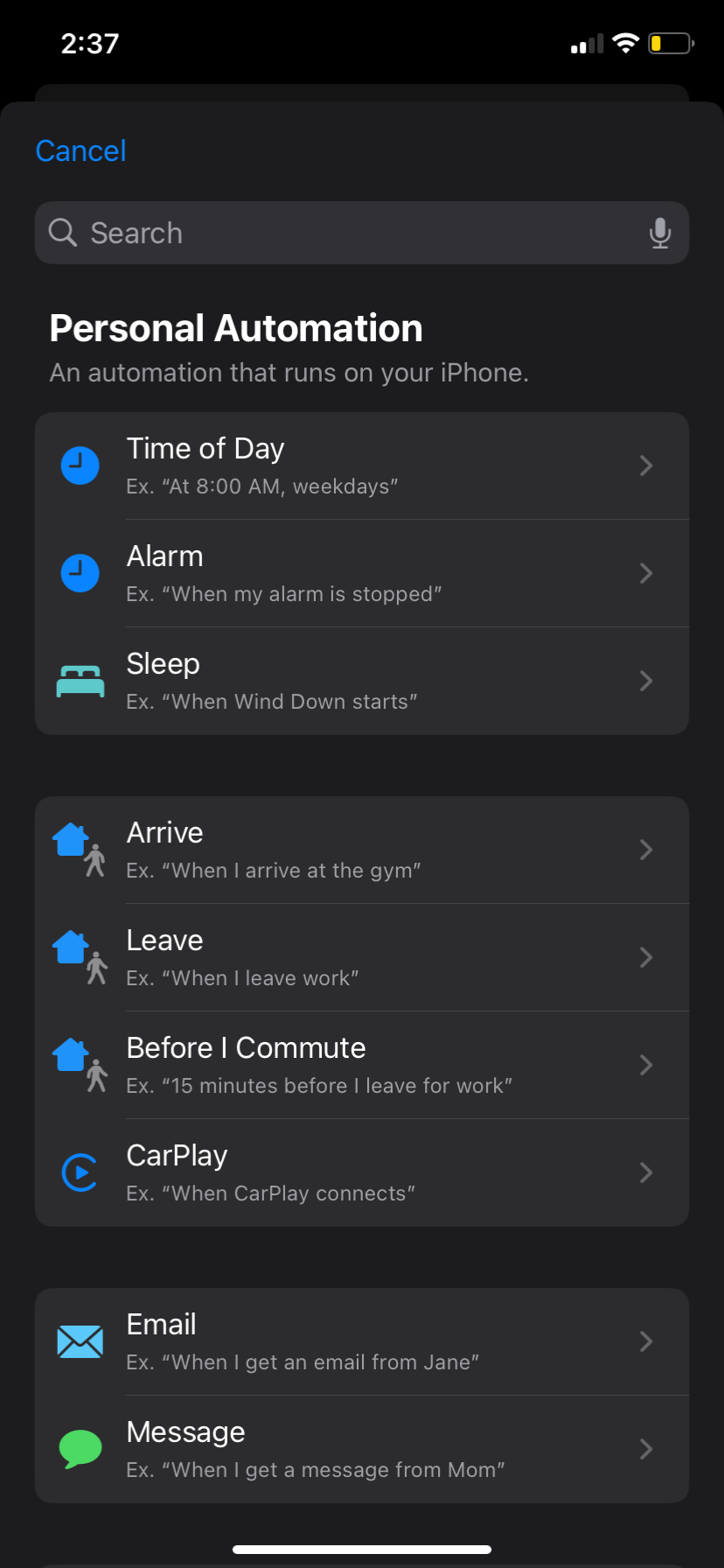
Task: Select the Message trigger
Action: 362,1449
